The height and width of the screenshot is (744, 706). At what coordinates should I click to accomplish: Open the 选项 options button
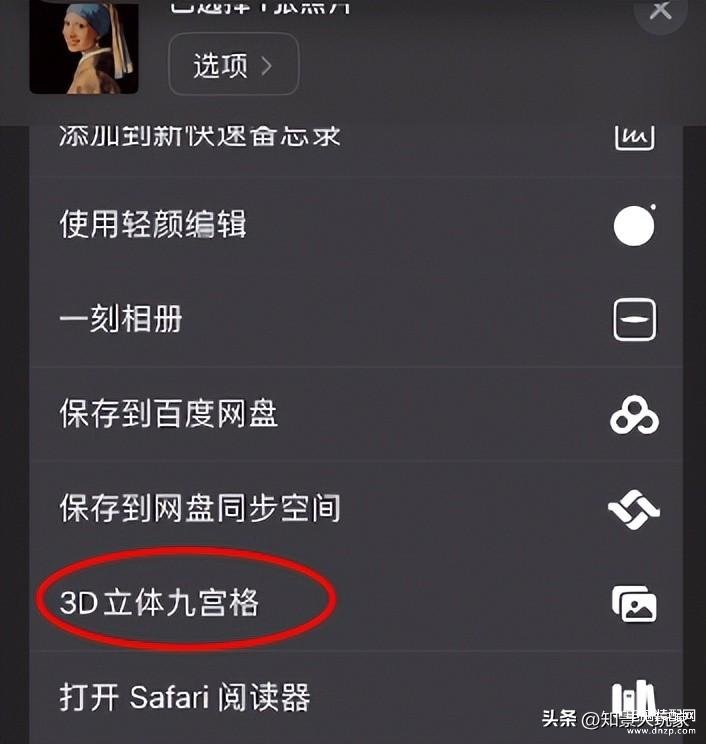point(233,66)
